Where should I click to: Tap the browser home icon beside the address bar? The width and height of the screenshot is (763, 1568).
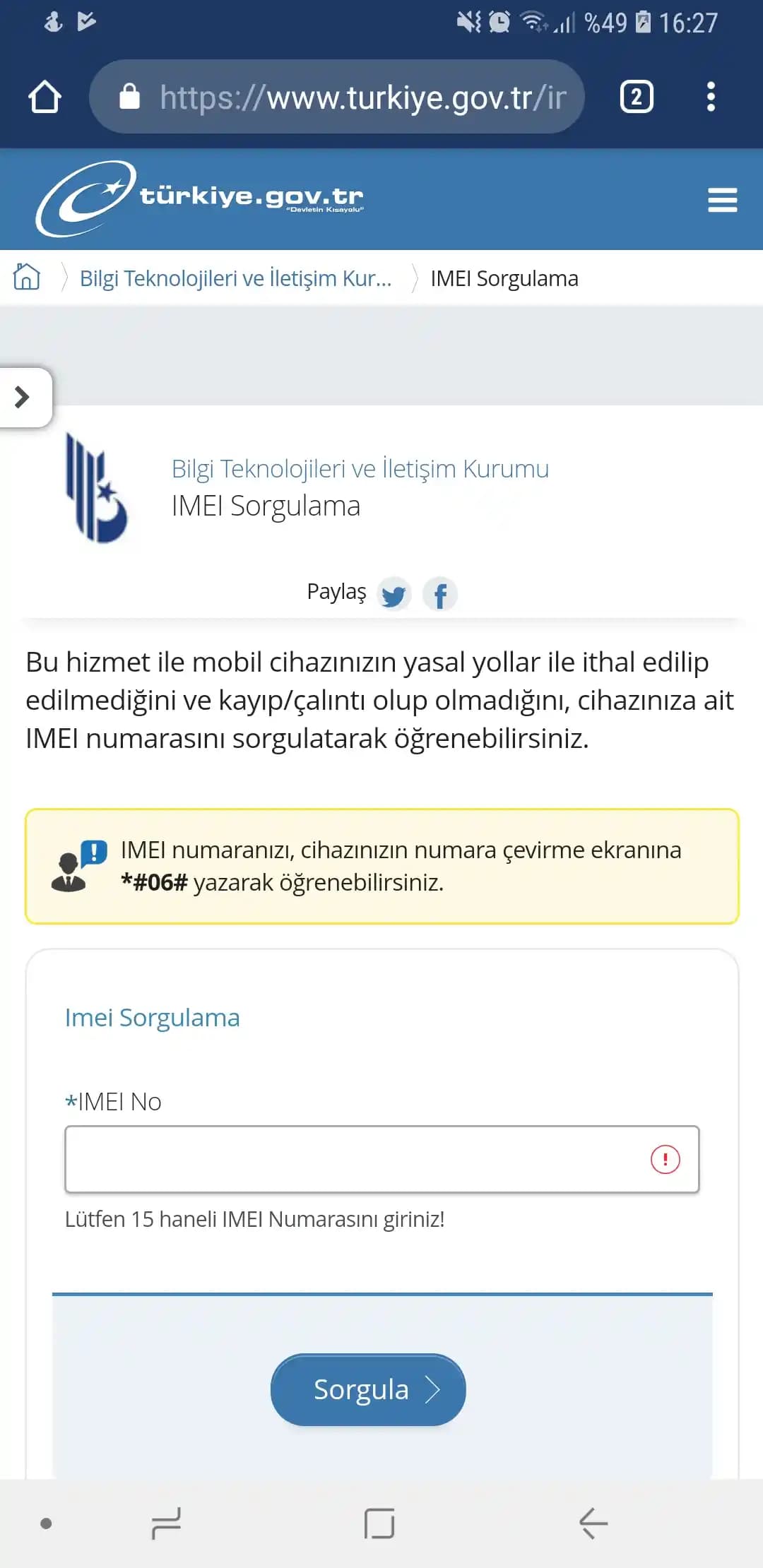[45, 96]
